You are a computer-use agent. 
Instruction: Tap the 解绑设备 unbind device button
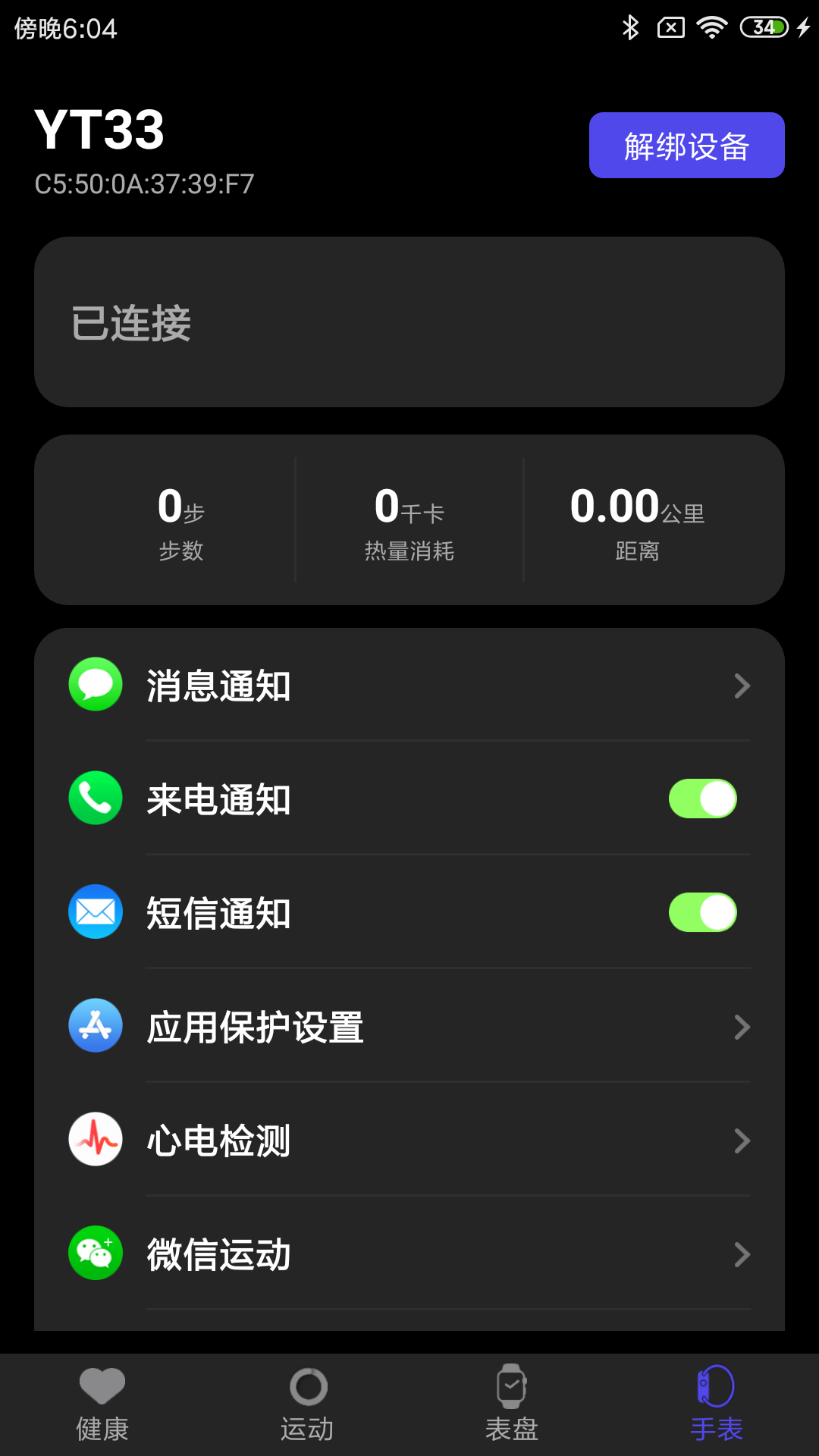[x=686, y=145]
